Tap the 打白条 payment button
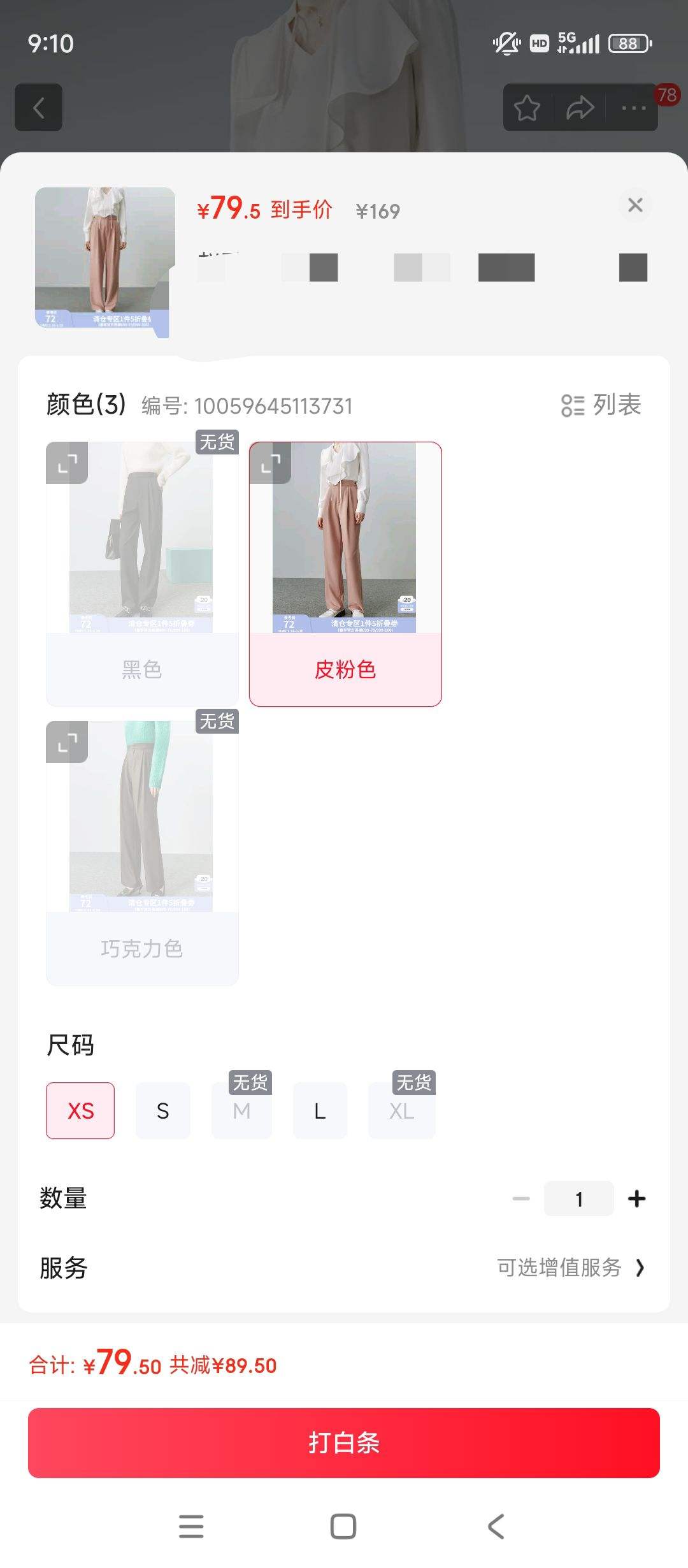688x1568 pixels. 344,1443
